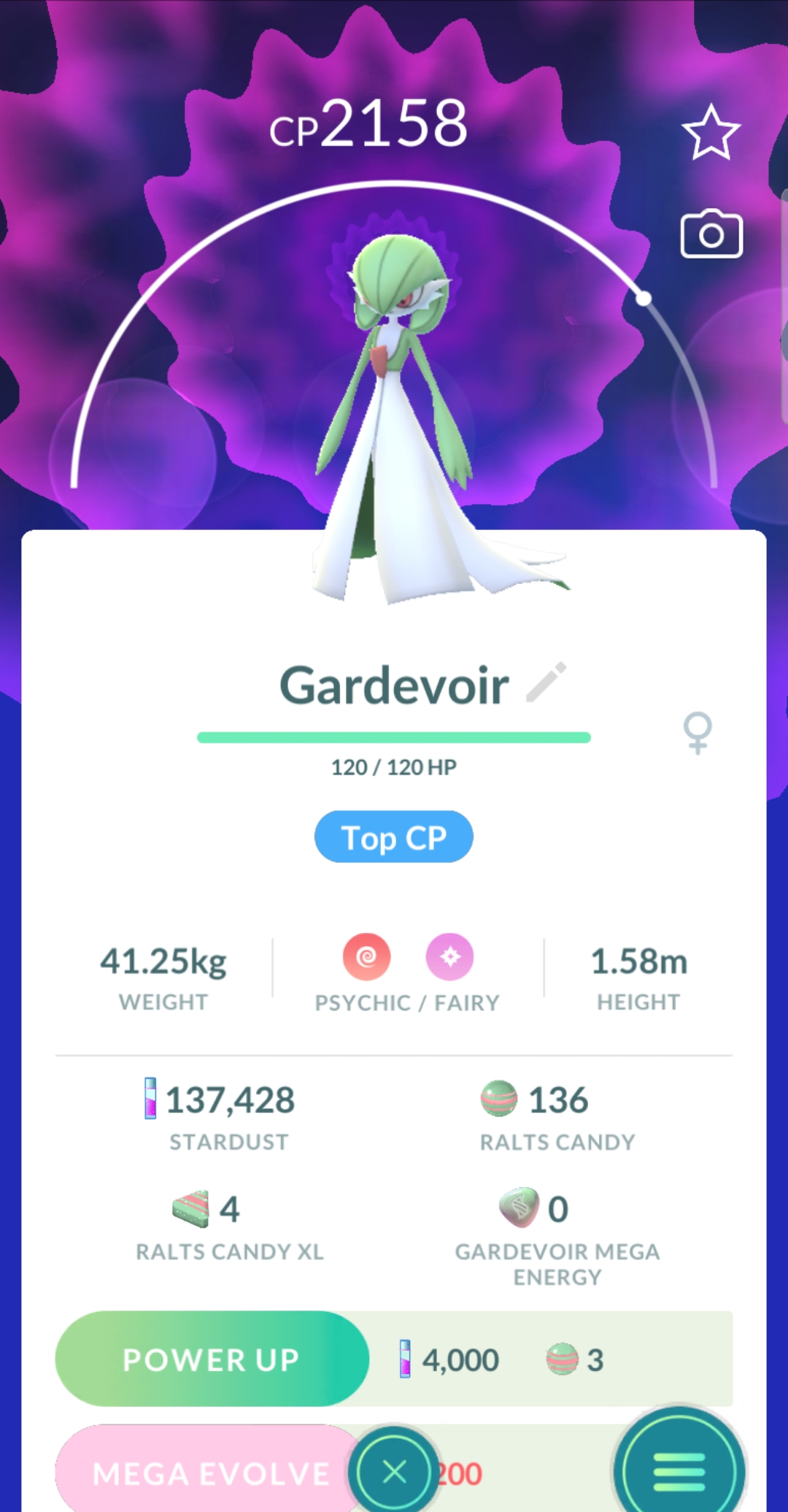The image size is (788, 1512).
Task: Mark Gardevoir as favorite with the star
Action: (711, 133)
